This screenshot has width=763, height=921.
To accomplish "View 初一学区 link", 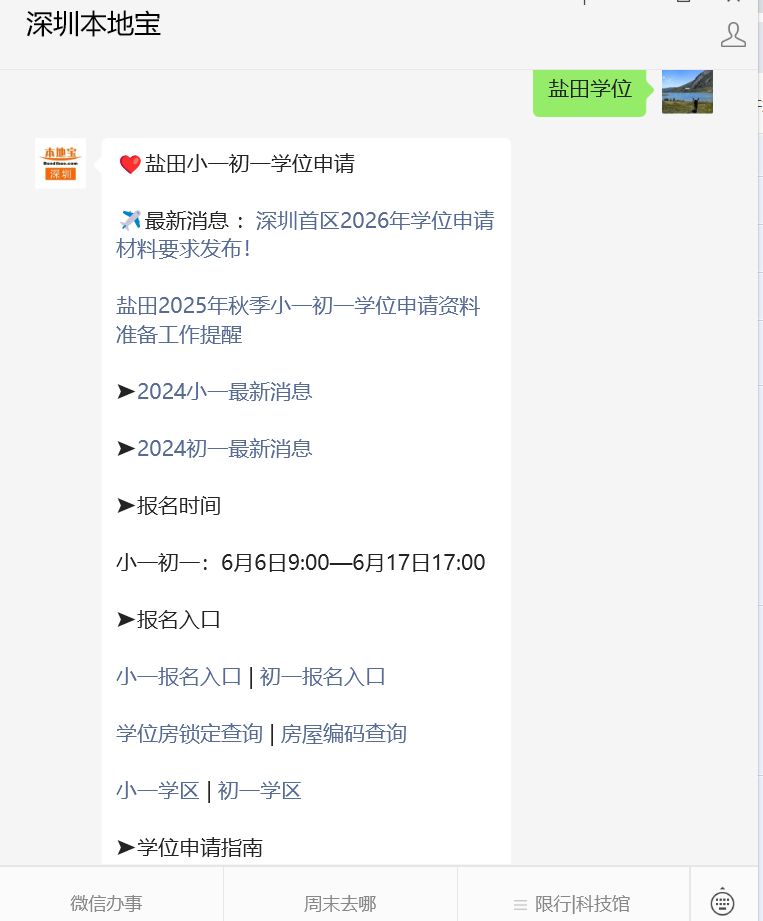I will tap(260, 791).
